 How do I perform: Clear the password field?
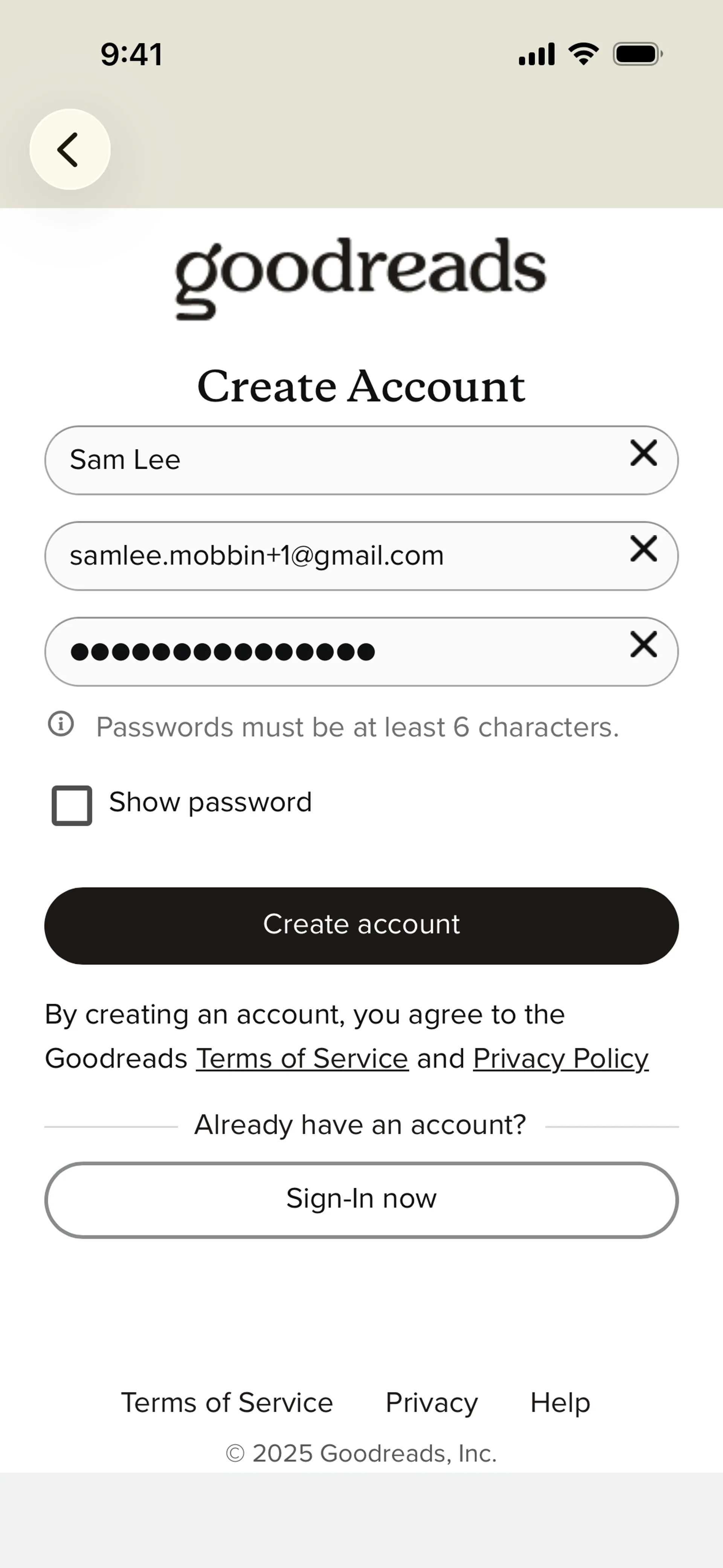point(643,645)
